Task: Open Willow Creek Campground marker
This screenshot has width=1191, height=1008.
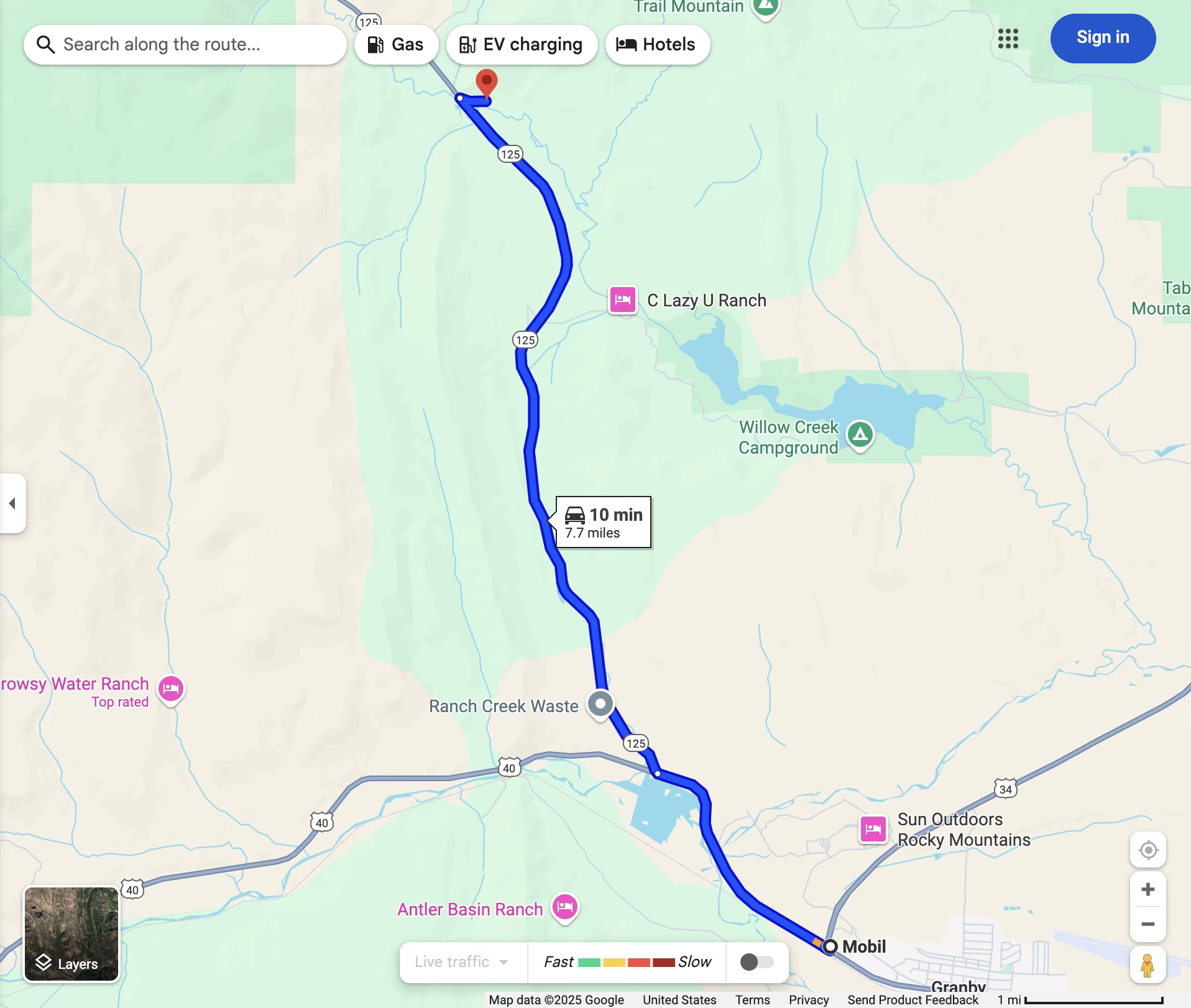Action: [x=860, y=435]
